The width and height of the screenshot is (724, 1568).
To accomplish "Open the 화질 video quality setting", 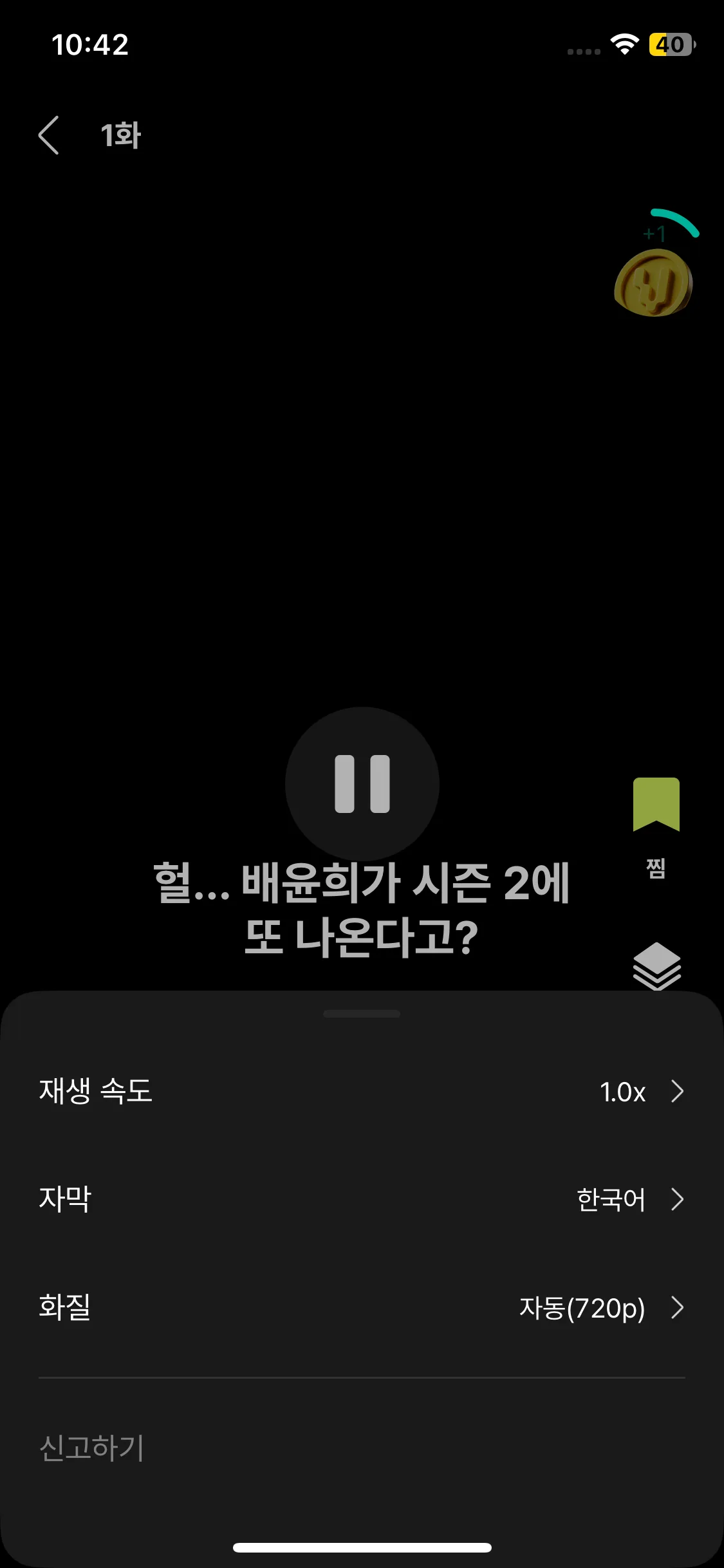I will [362, 1307].
